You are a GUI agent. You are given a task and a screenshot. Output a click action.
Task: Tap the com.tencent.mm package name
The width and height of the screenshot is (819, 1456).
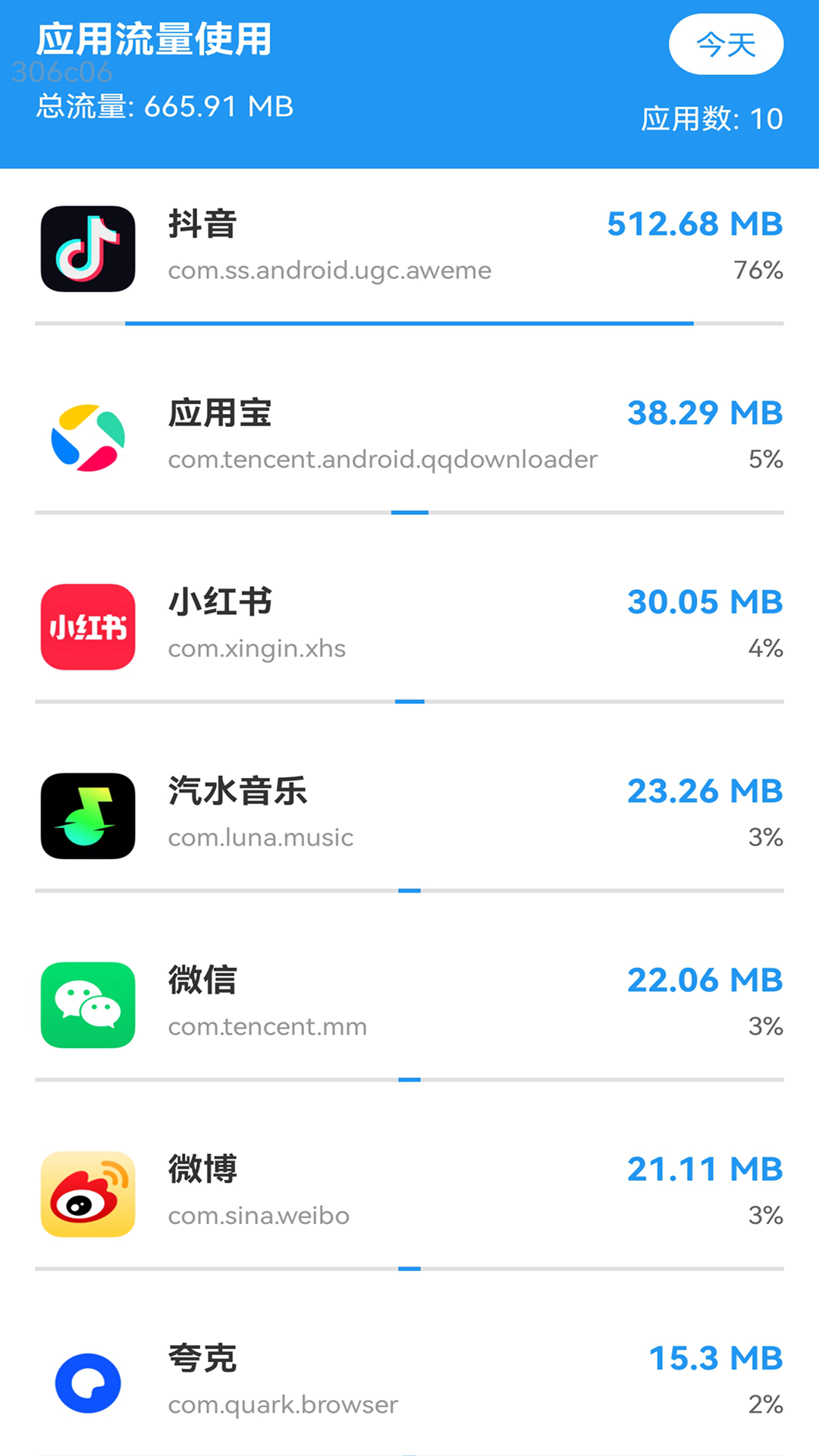click(267, 1027)
